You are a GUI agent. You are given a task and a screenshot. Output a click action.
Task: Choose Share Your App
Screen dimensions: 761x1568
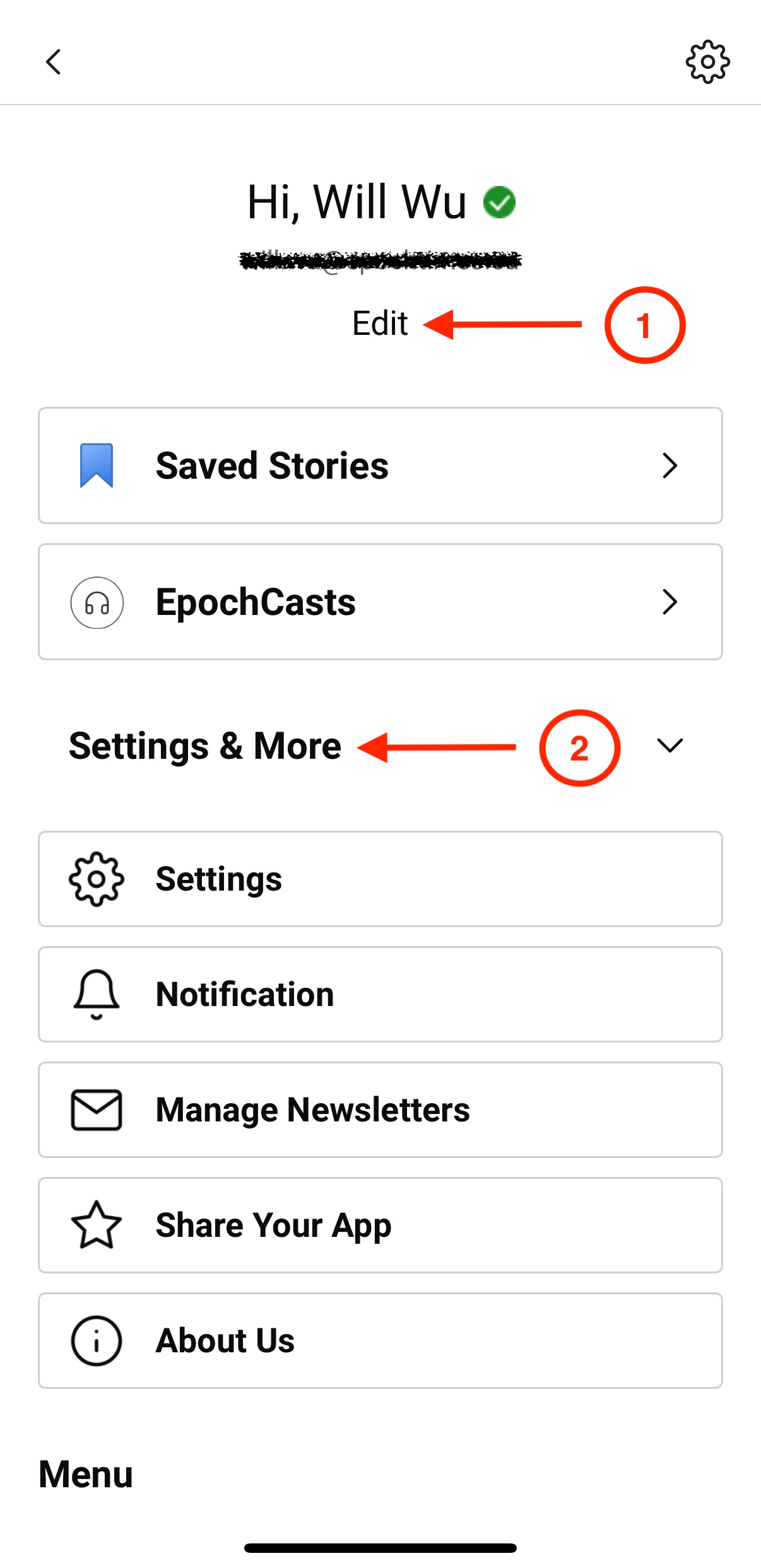point(380,1225)
